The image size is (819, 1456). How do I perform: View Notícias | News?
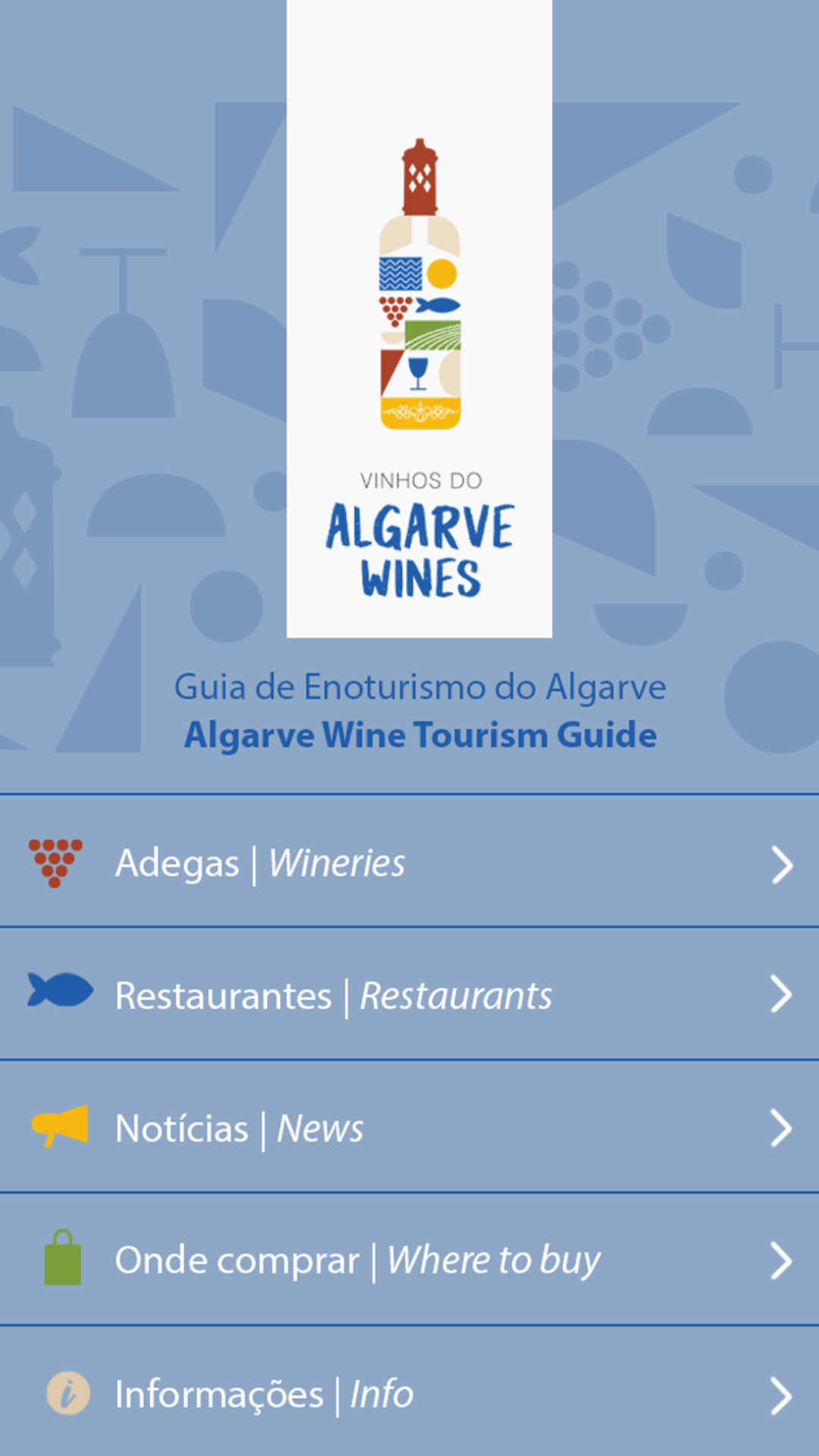click(x=409, y=1128)
